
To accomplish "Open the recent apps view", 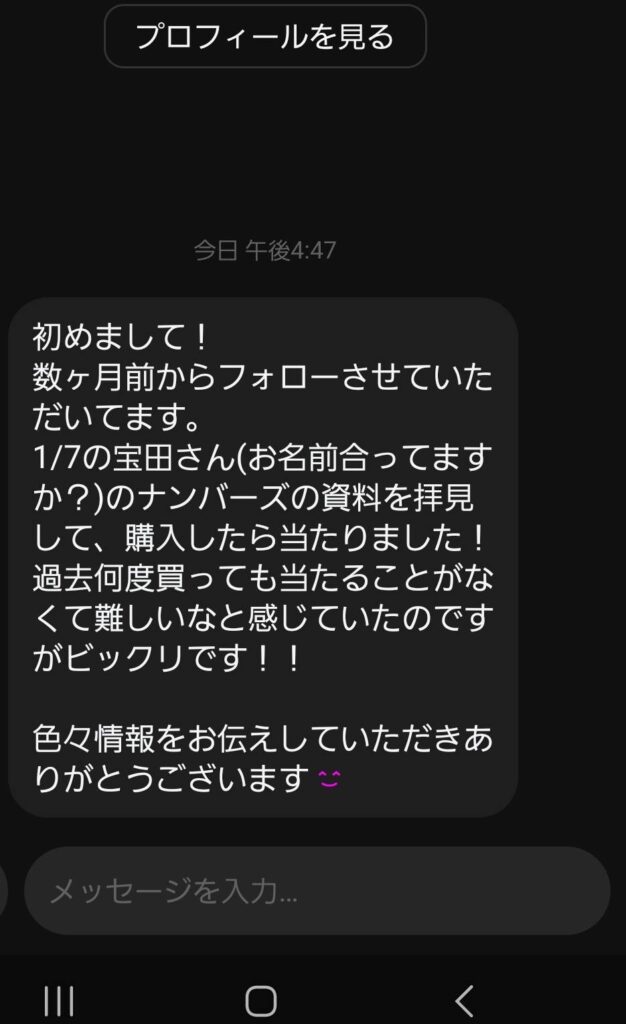I will tap(59, 999).
